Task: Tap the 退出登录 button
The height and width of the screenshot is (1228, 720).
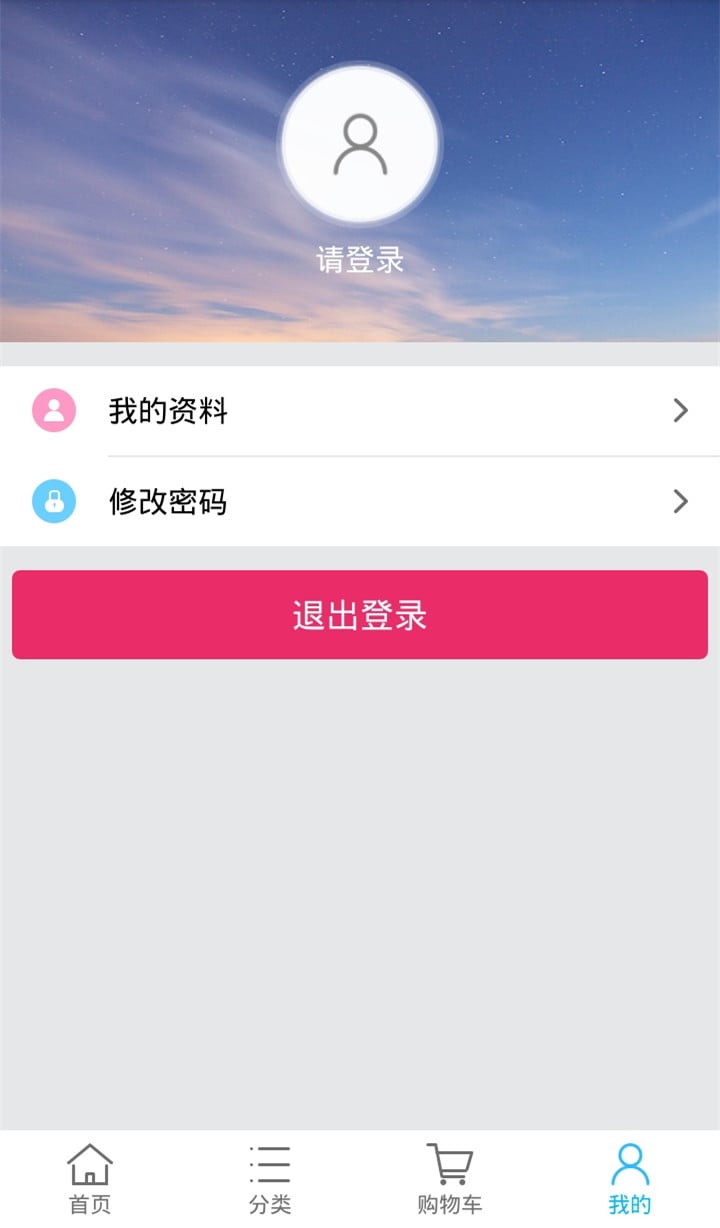Action: [x=360, y=615]
